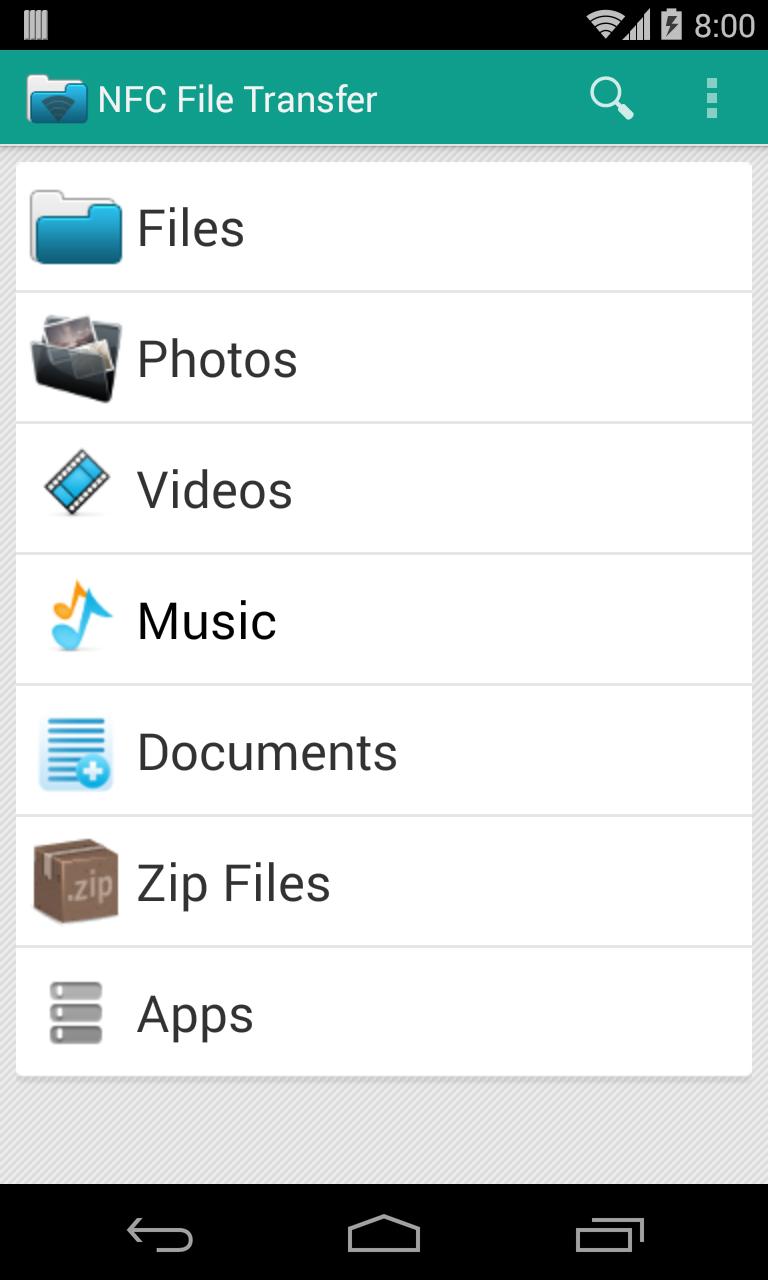This screenshot has height=1280, width=768.
Task: Tap the search icon in the action bar
Action: pos(611,98)
